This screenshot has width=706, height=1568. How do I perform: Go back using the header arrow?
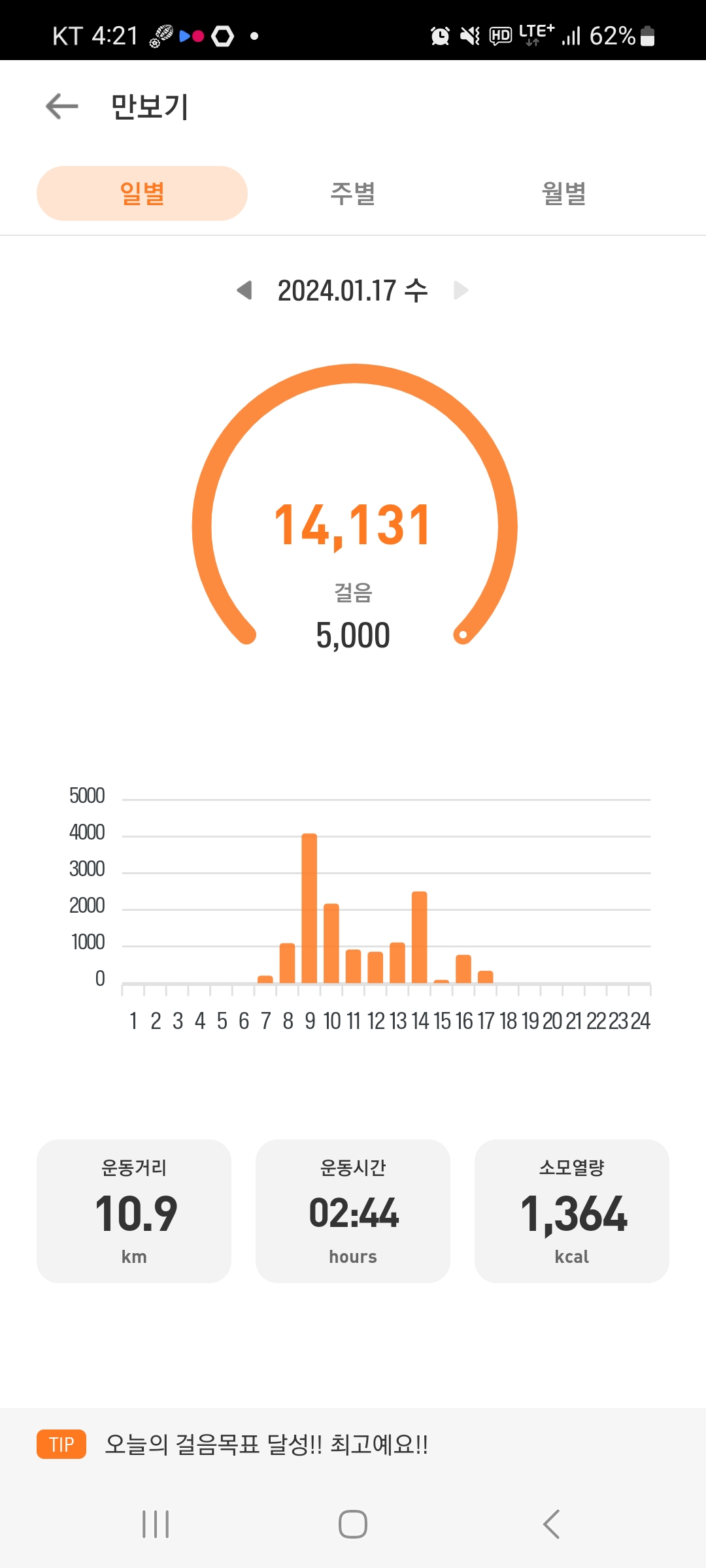[x=62, y=106]
